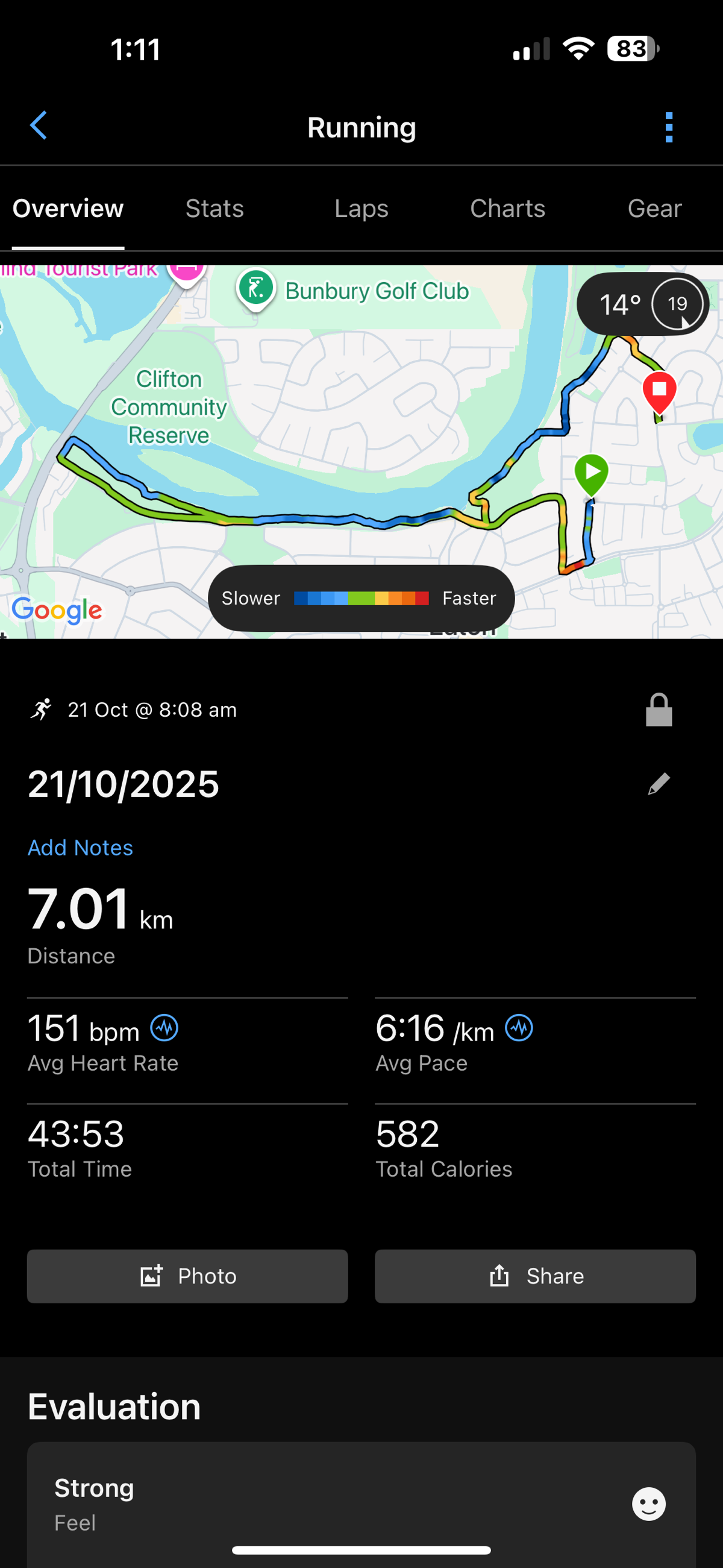
Task: Edit the activity name with pencil icon
Action: tap(659, 784)
